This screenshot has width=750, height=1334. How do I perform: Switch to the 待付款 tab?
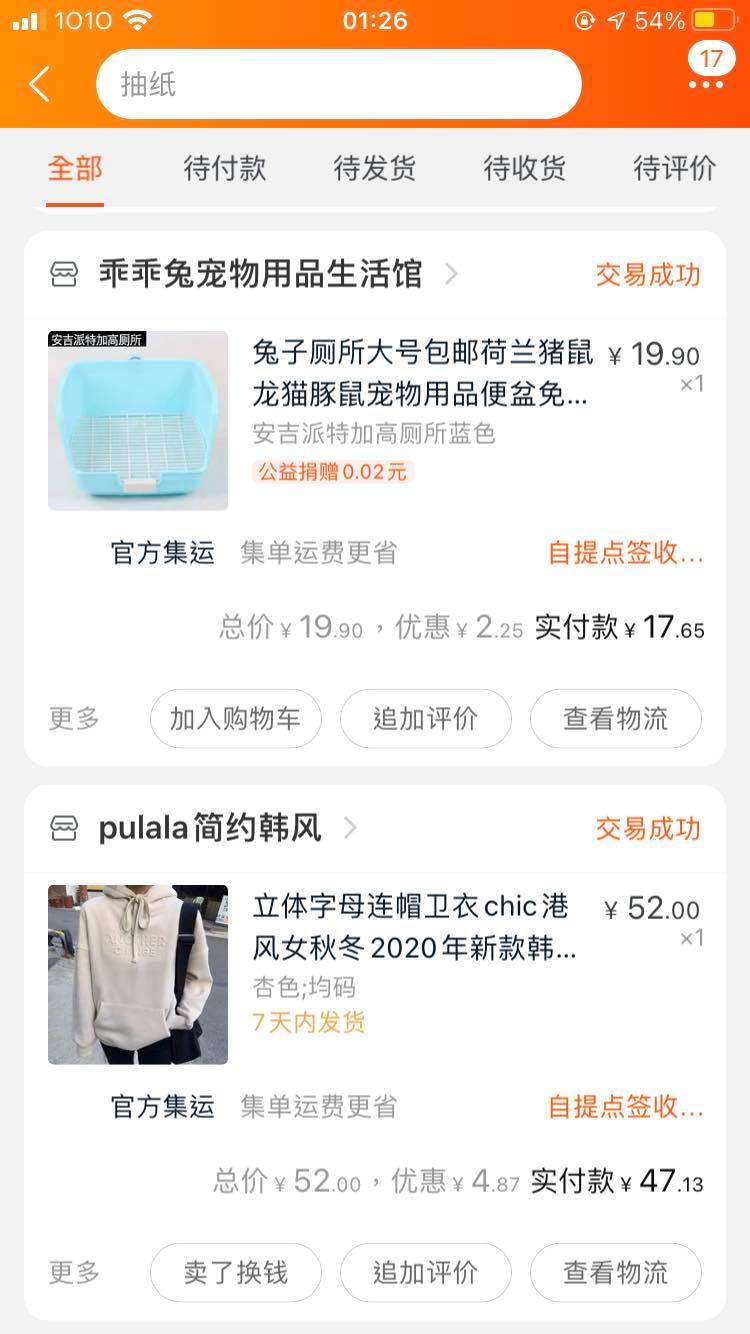(x=225, y=168)
